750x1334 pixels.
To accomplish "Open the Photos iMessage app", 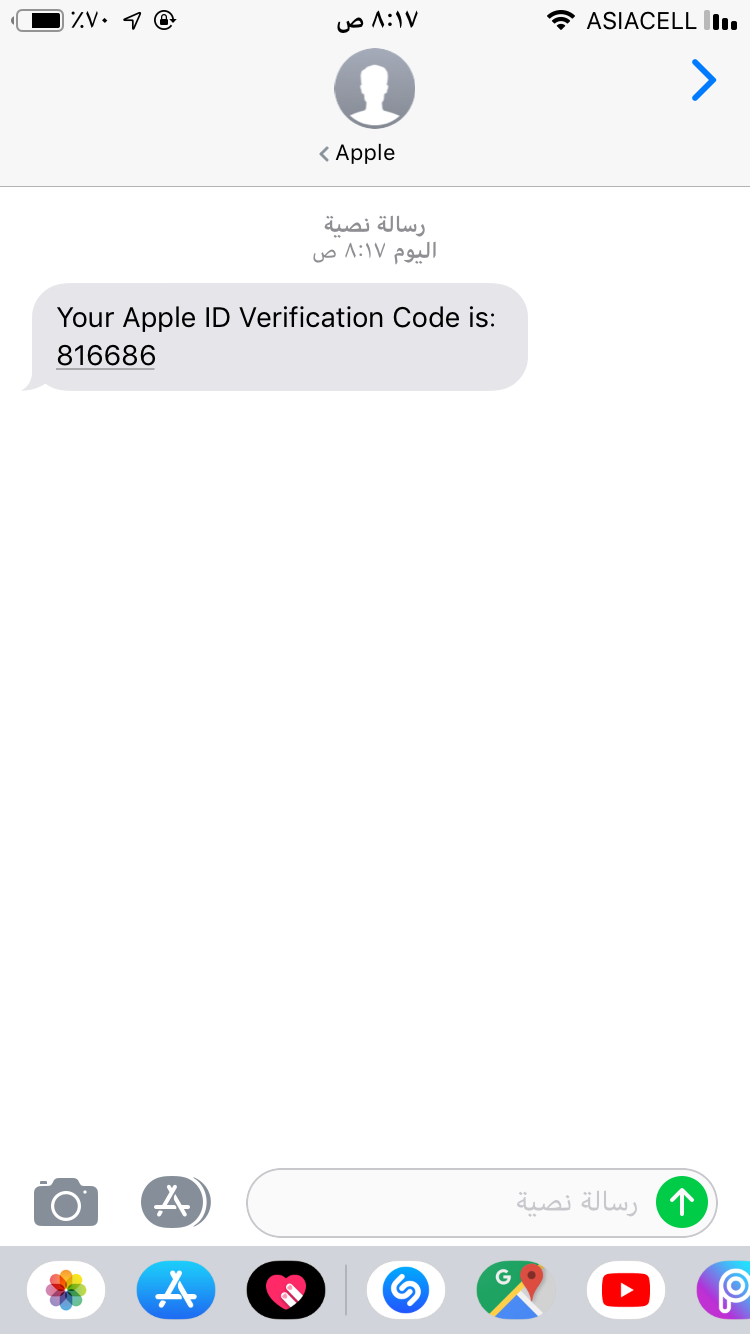I will tap(66, 1290).
